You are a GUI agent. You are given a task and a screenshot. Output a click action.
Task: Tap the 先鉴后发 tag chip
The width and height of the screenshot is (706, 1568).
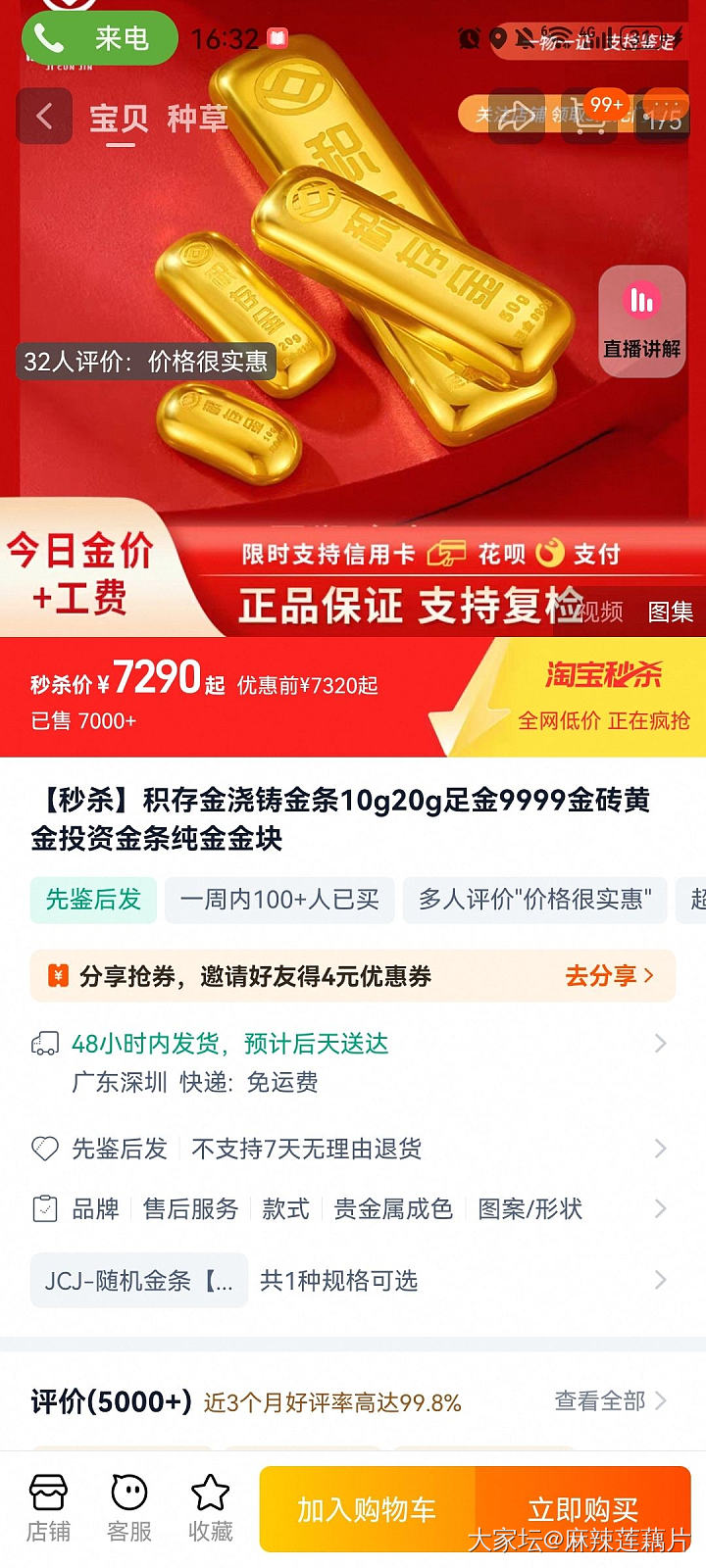click(x=93, y=900)
